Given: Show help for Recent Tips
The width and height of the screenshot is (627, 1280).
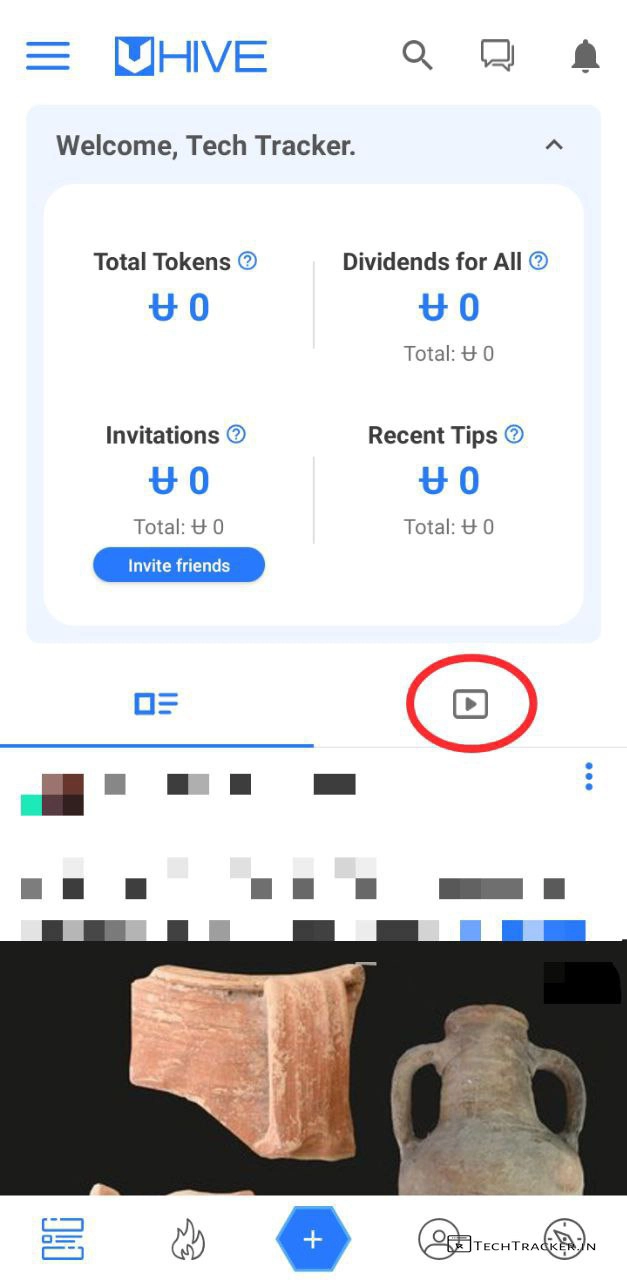Looking at the screenshot, I should [x=514, y=434].
